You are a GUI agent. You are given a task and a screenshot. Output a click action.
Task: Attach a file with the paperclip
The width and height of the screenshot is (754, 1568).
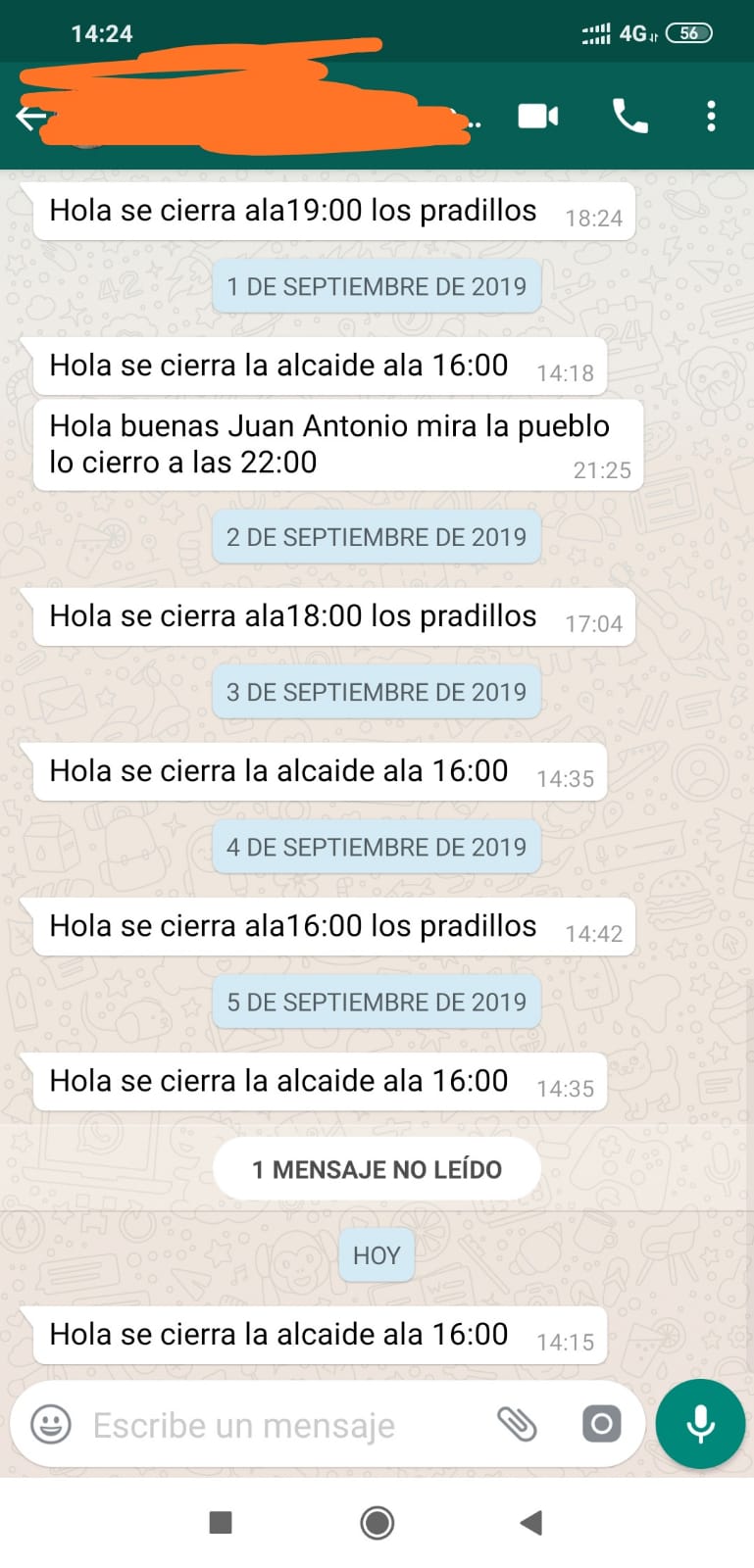pyautogui.click(x=517, y=1424)
